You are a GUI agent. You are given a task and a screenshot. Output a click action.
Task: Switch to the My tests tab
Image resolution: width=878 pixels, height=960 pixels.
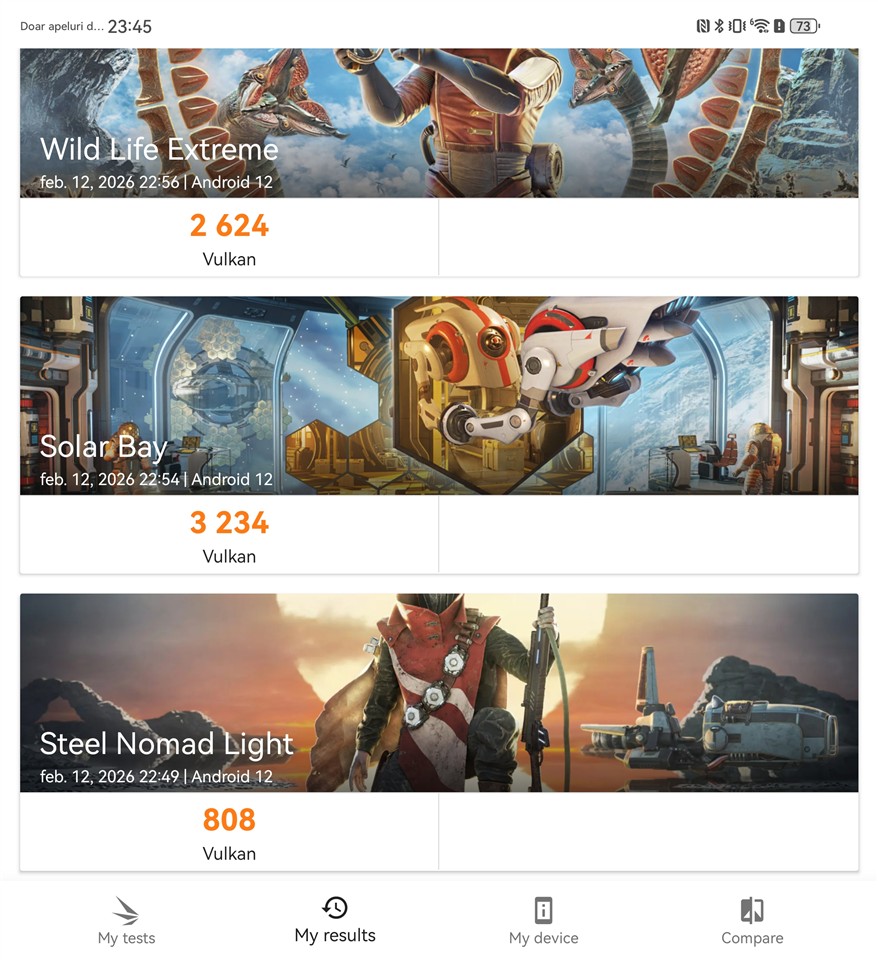(126, 921)
